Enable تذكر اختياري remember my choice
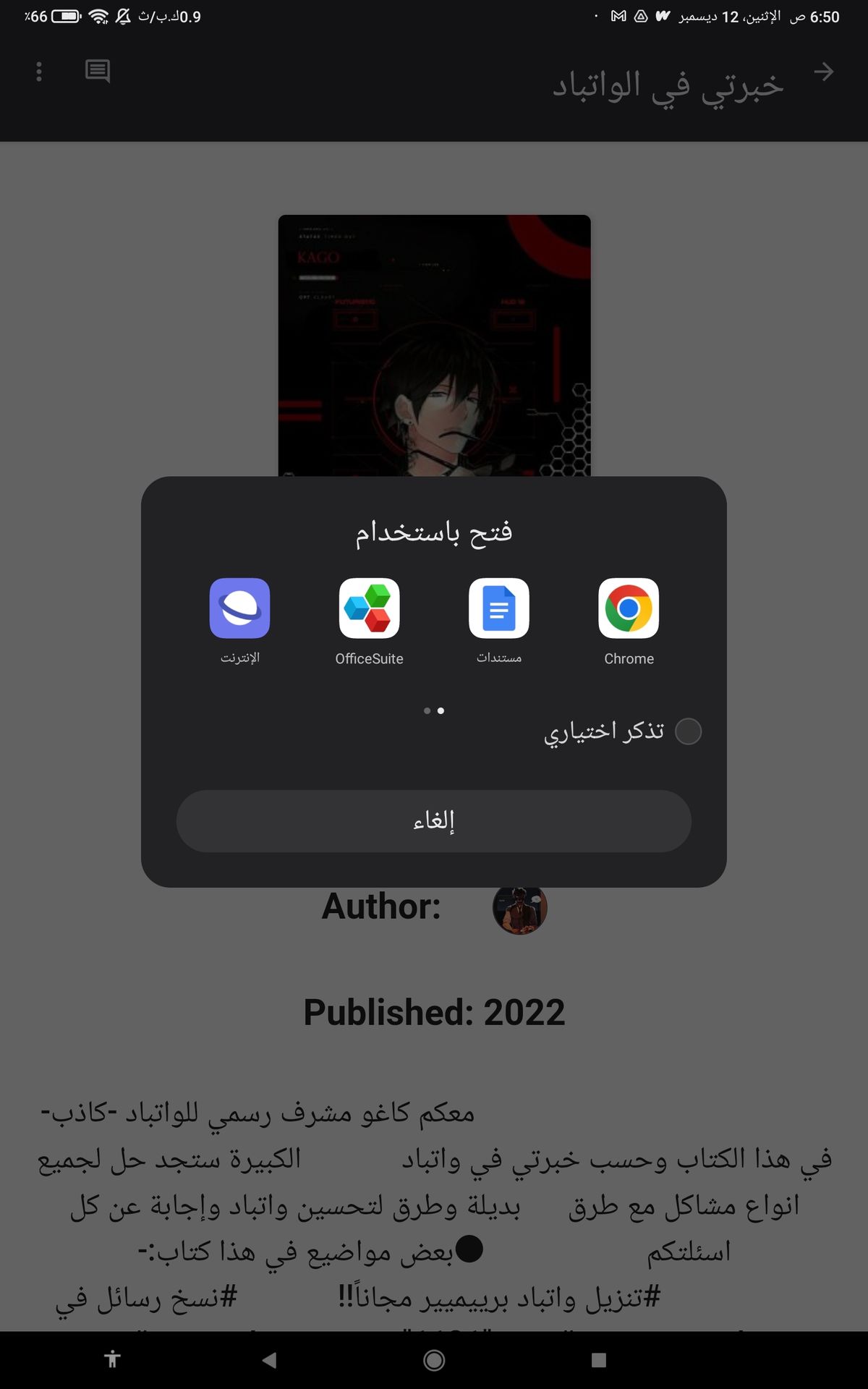The image size is (868, 1389). pos(688,731)
